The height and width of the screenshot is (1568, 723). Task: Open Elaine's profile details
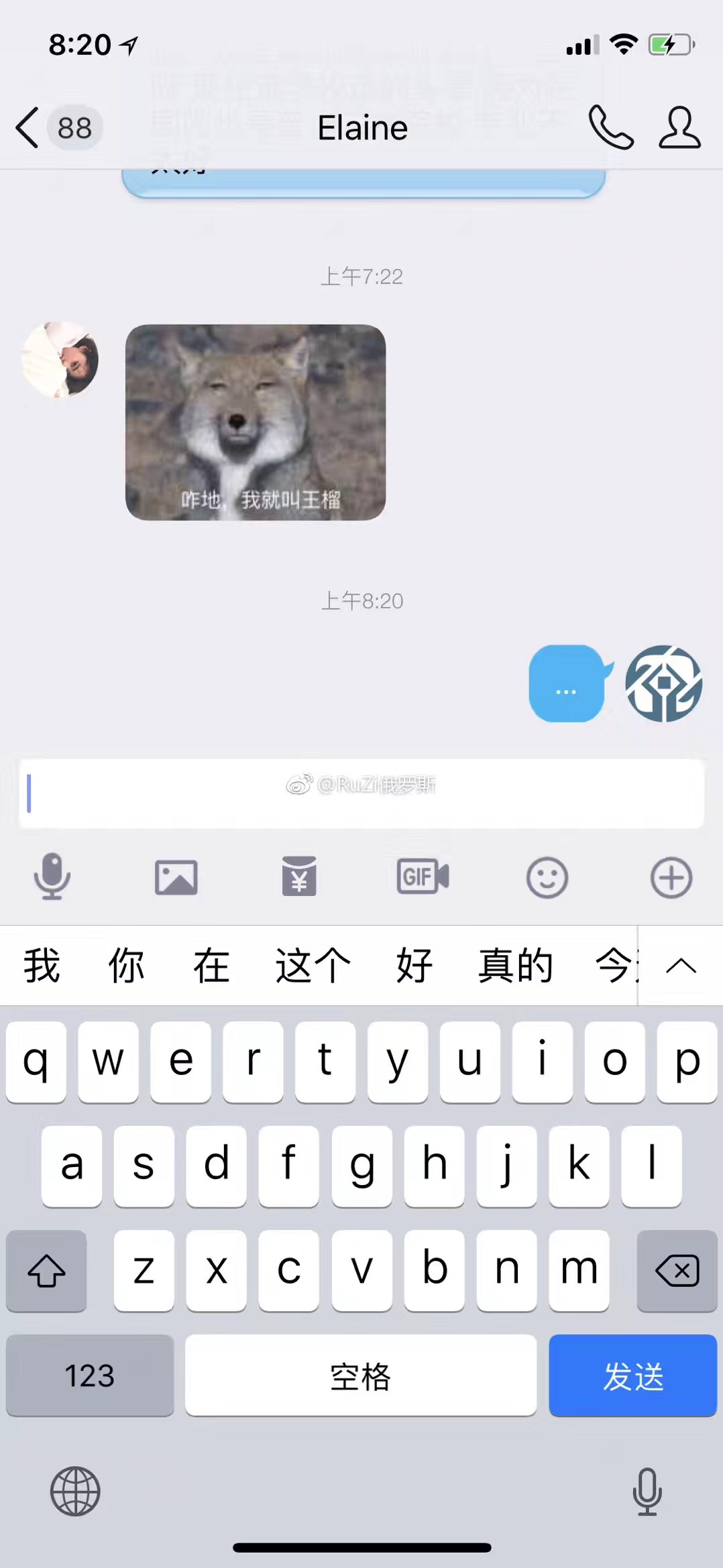[679, 127]
